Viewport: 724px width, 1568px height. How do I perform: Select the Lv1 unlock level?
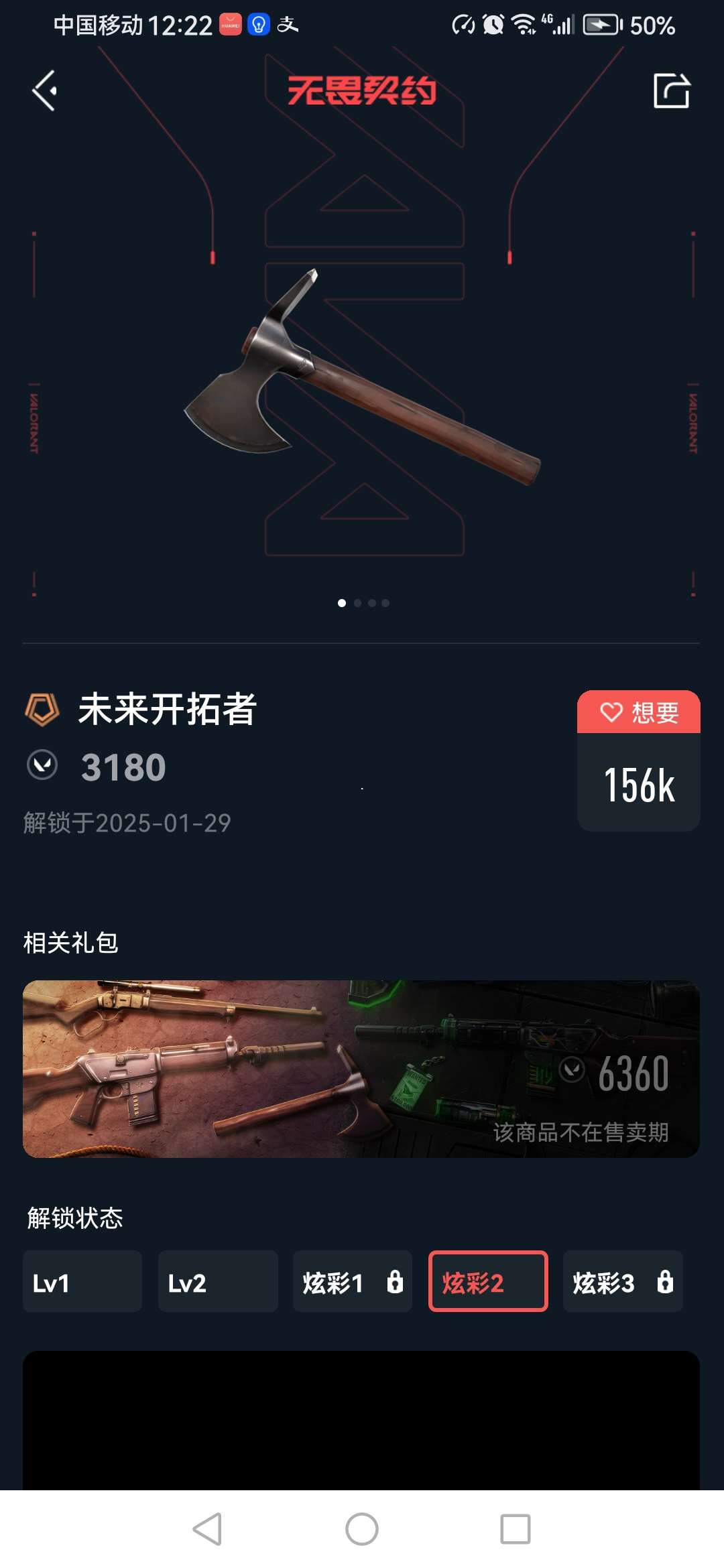pyautogui.click(x=82, y=1281)
